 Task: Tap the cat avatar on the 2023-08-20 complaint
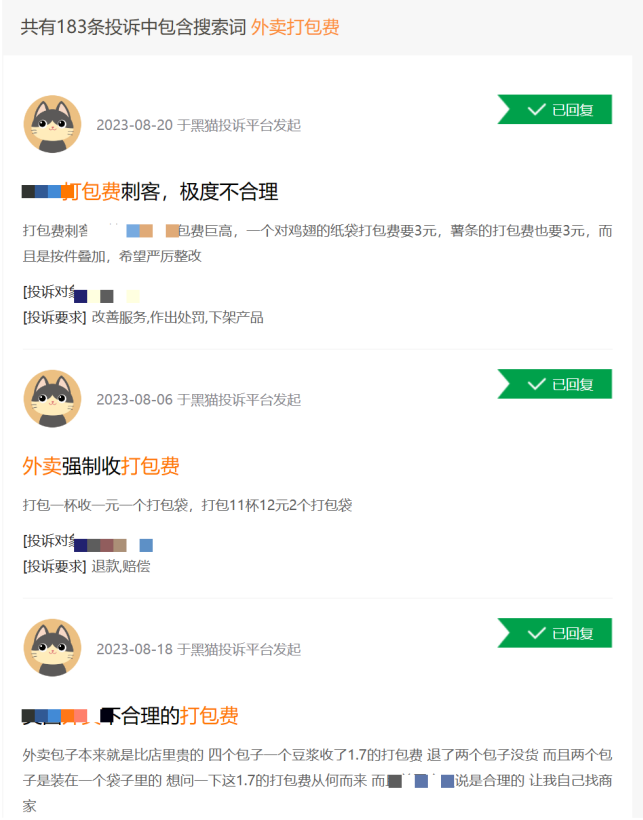(x=52, y=124)
